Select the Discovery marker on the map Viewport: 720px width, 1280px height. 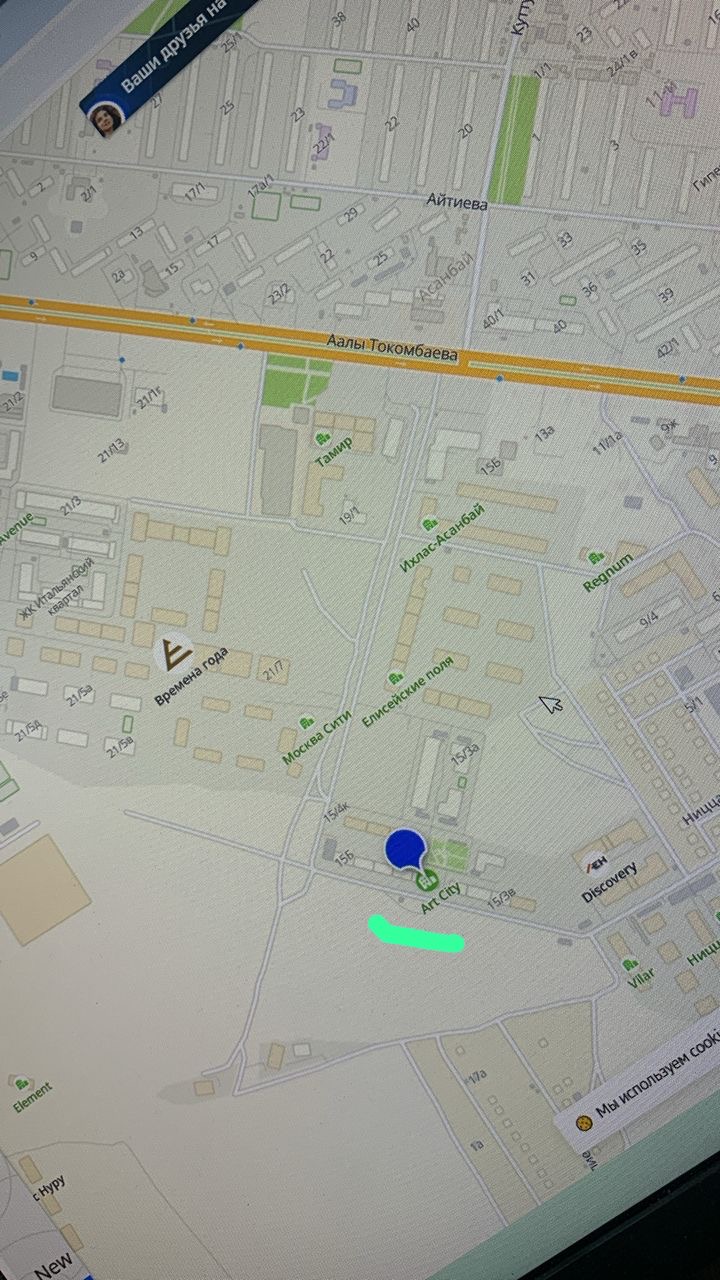pos(596,861)
